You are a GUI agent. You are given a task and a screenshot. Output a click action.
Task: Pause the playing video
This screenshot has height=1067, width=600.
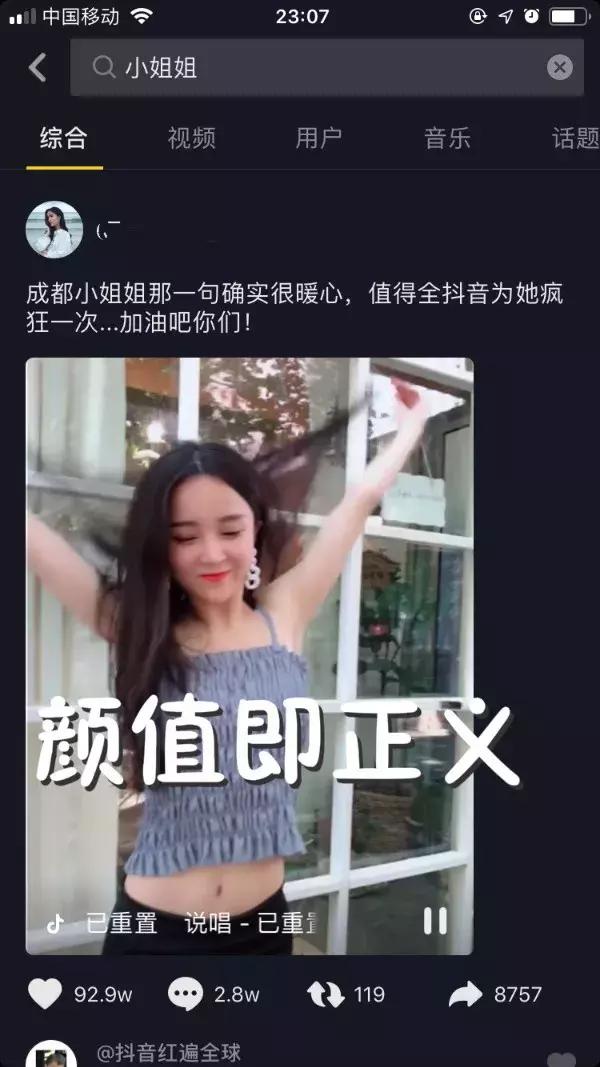click(435, 921)
